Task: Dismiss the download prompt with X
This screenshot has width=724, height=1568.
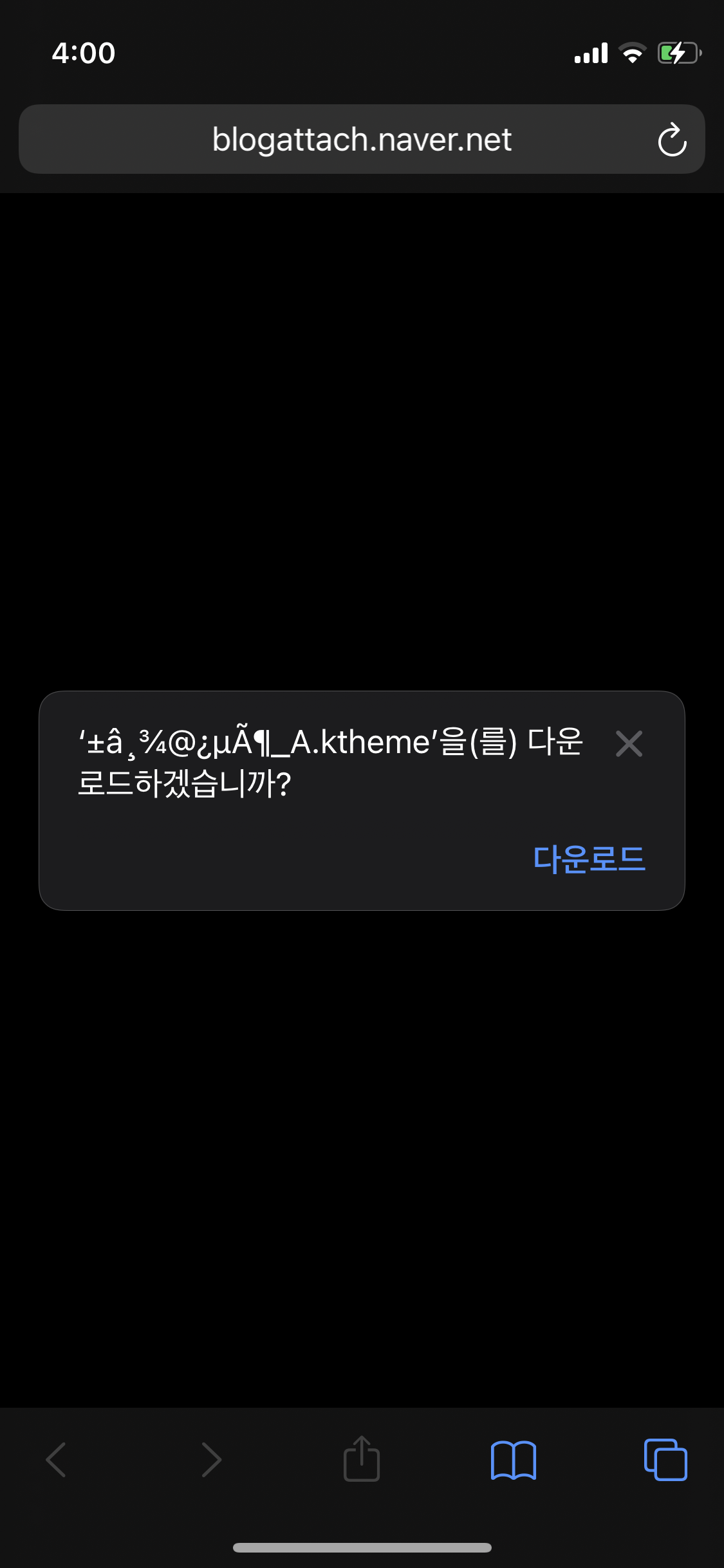Action: tap(629, 744)
